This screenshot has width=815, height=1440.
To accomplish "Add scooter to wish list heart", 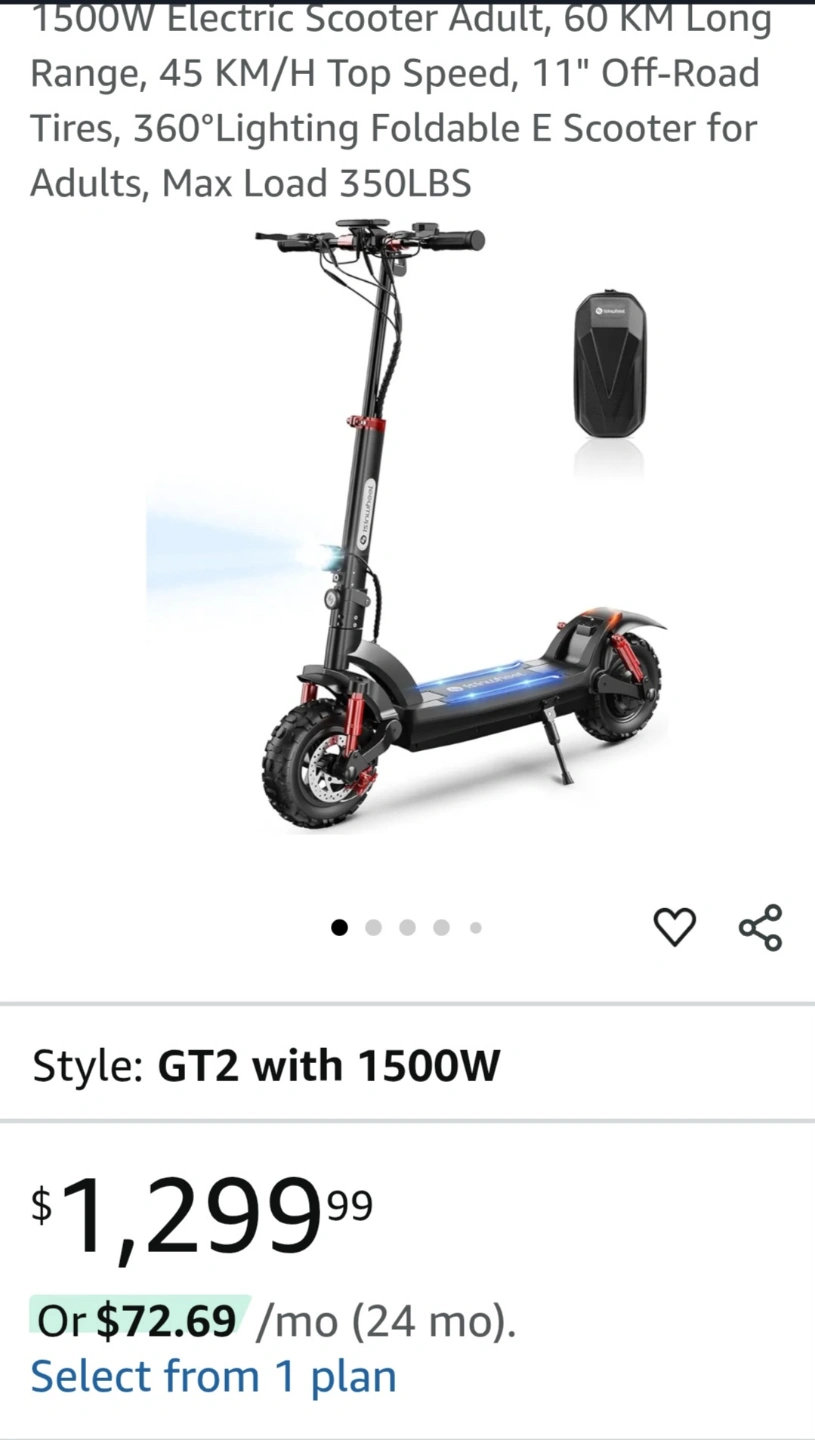I will click(674, 927).
